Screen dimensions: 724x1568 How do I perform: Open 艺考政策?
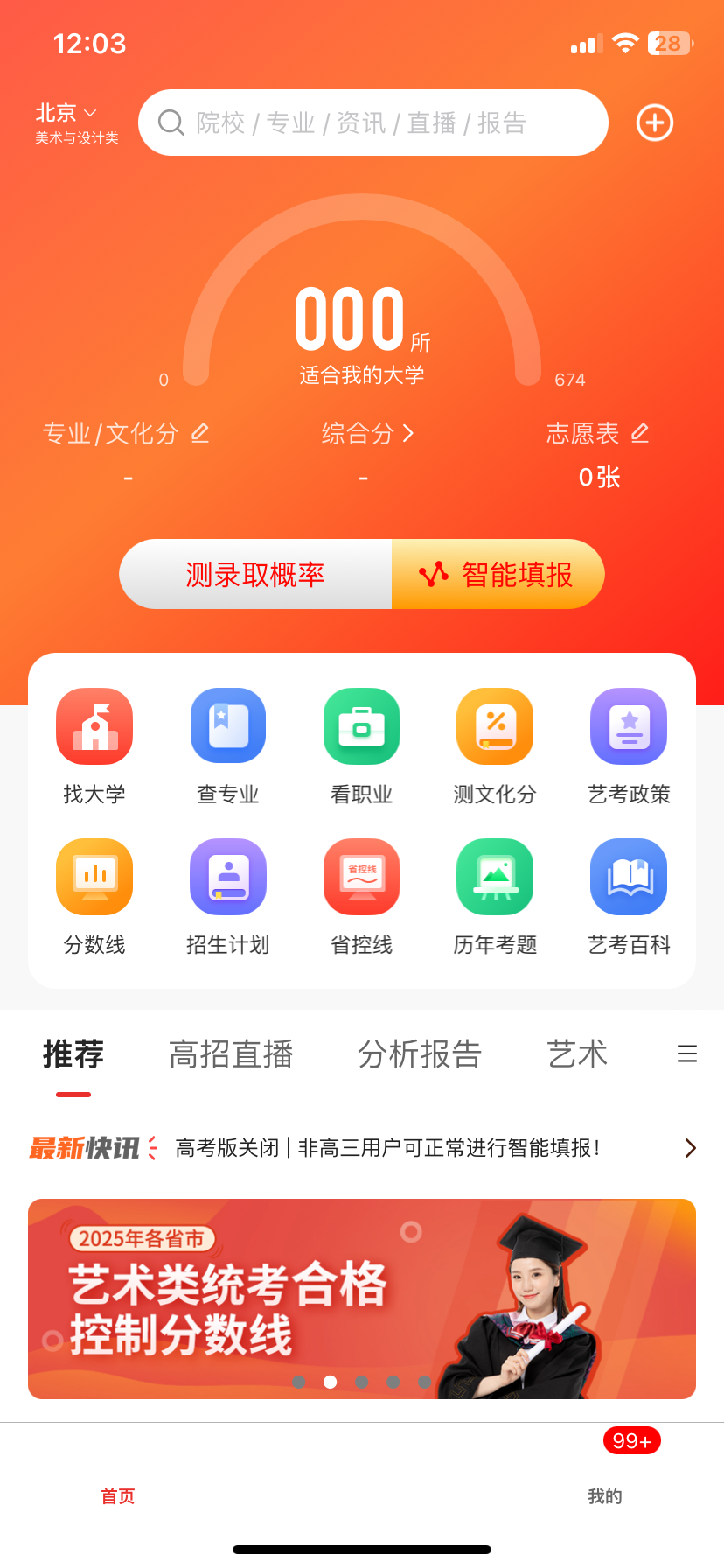629,745
